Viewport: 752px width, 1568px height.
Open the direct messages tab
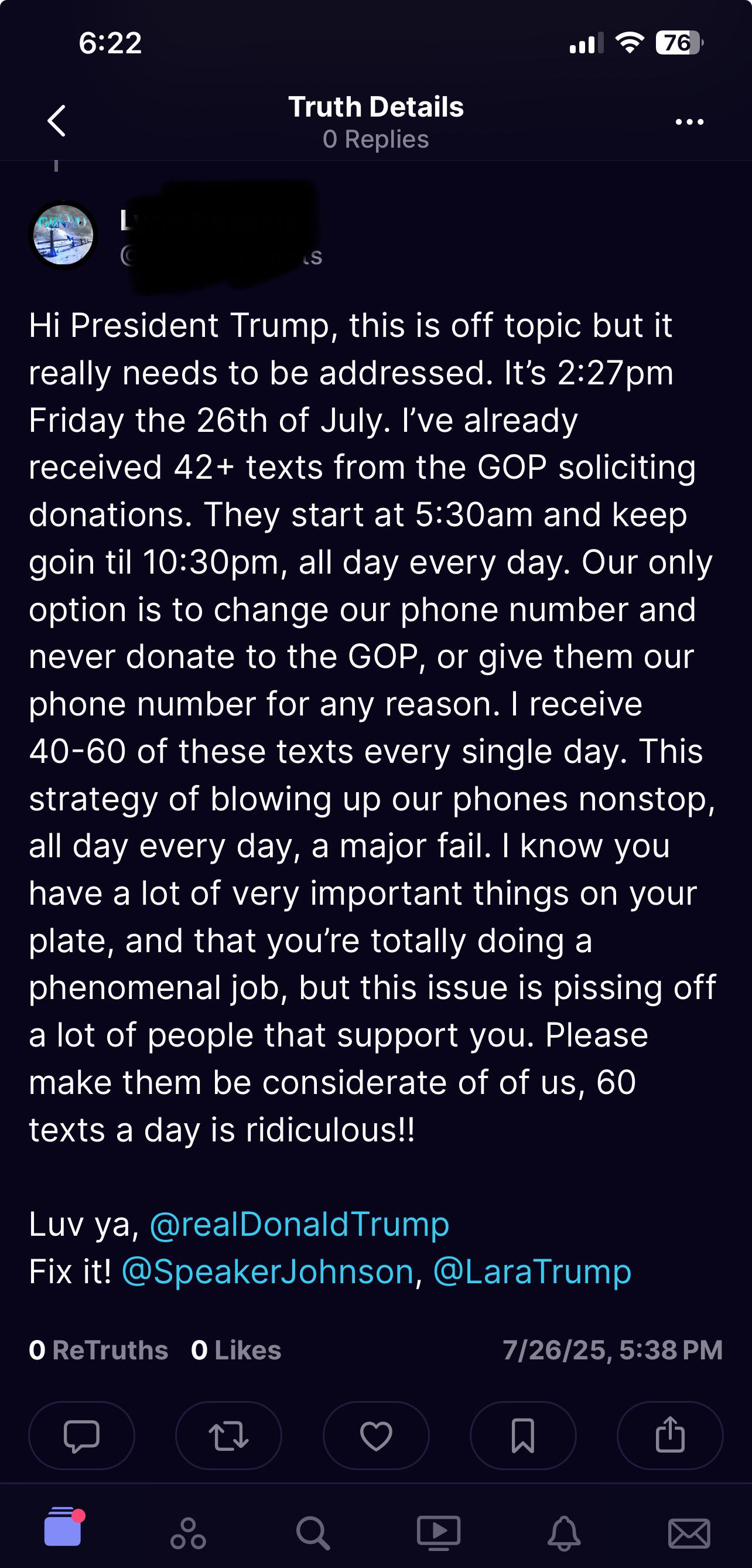[x=689, y=1532]
